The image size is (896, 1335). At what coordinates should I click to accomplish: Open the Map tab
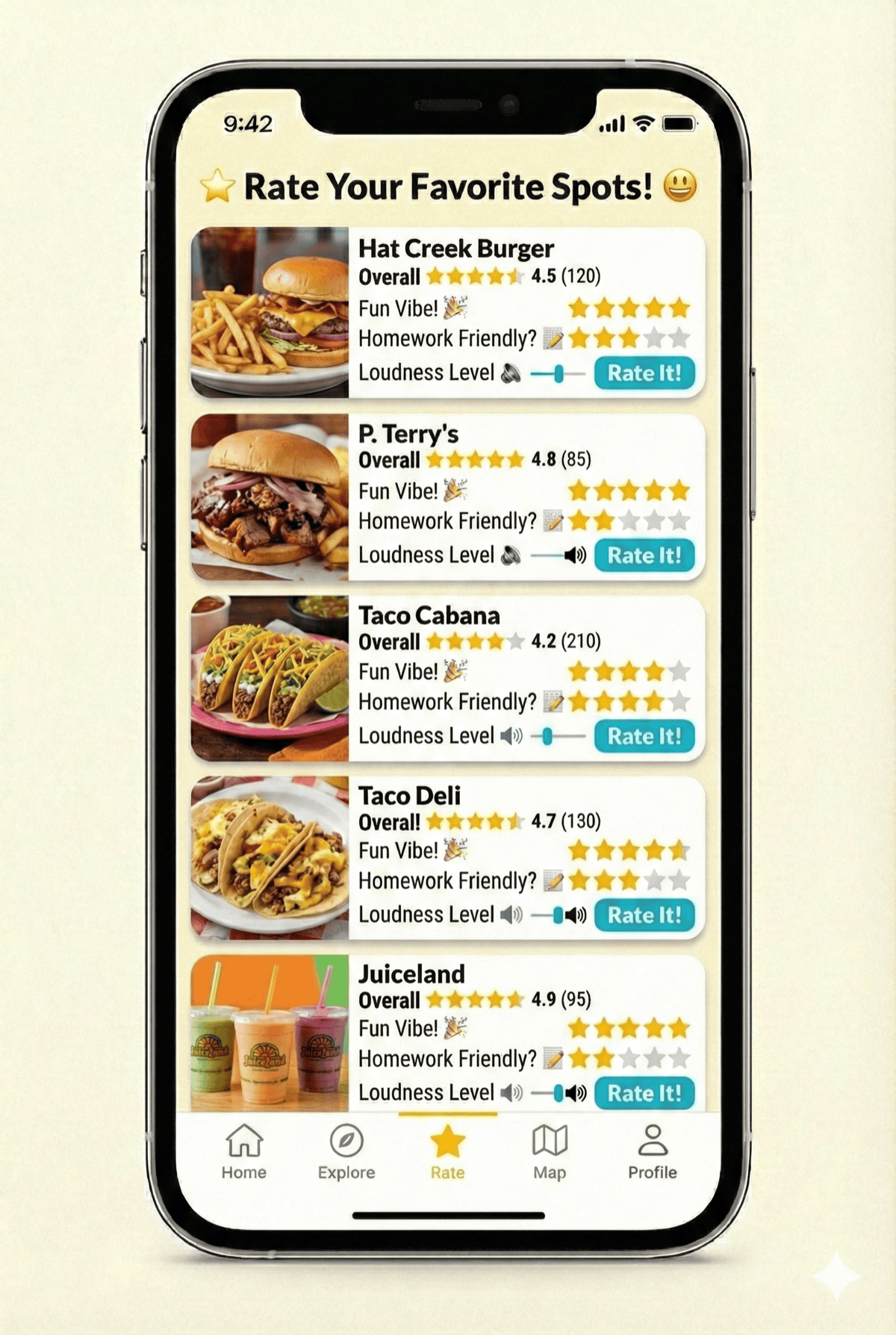[x=550, y=1151]
